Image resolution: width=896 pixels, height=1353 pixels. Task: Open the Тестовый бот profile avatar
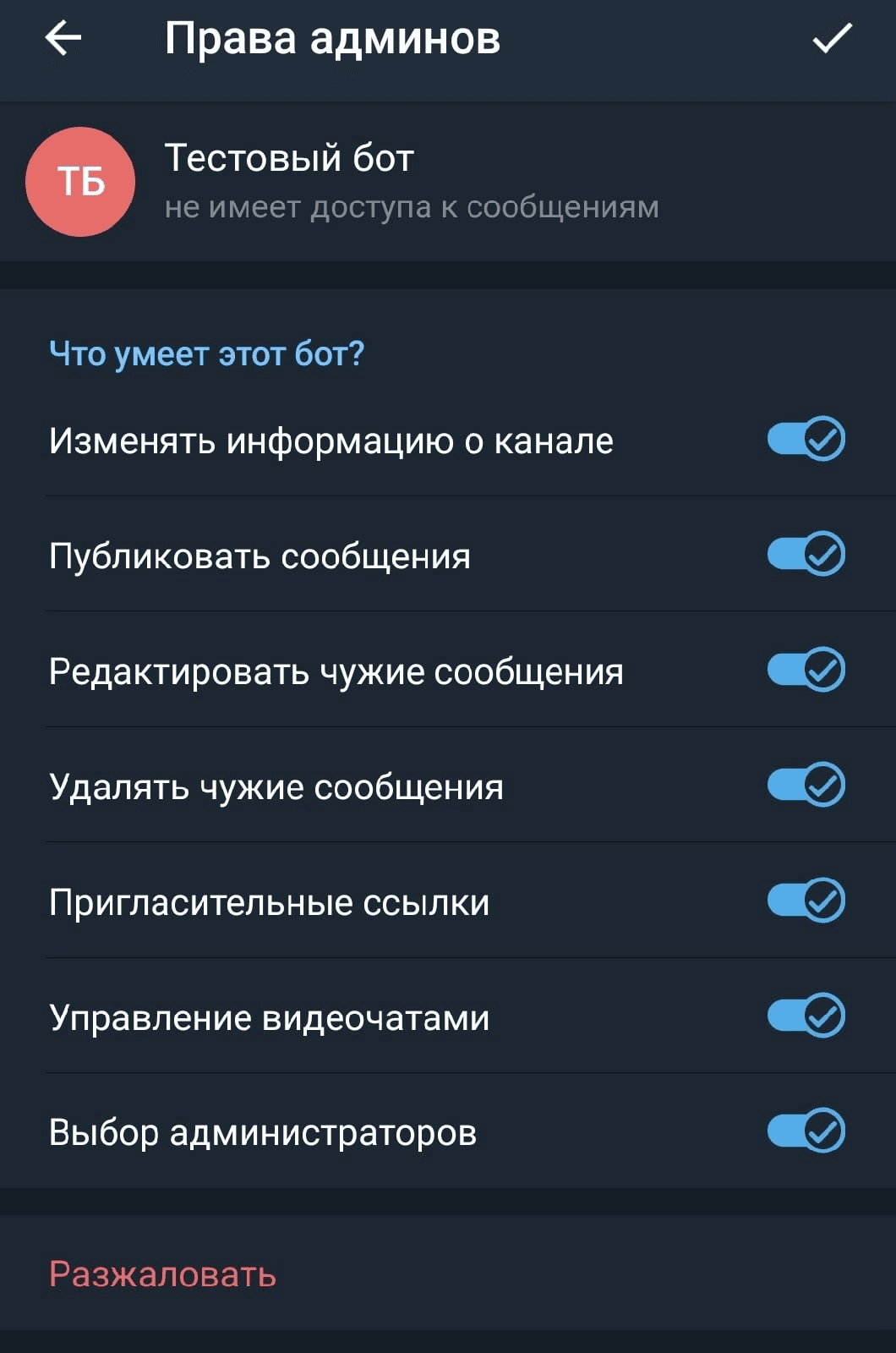[80, 181]
